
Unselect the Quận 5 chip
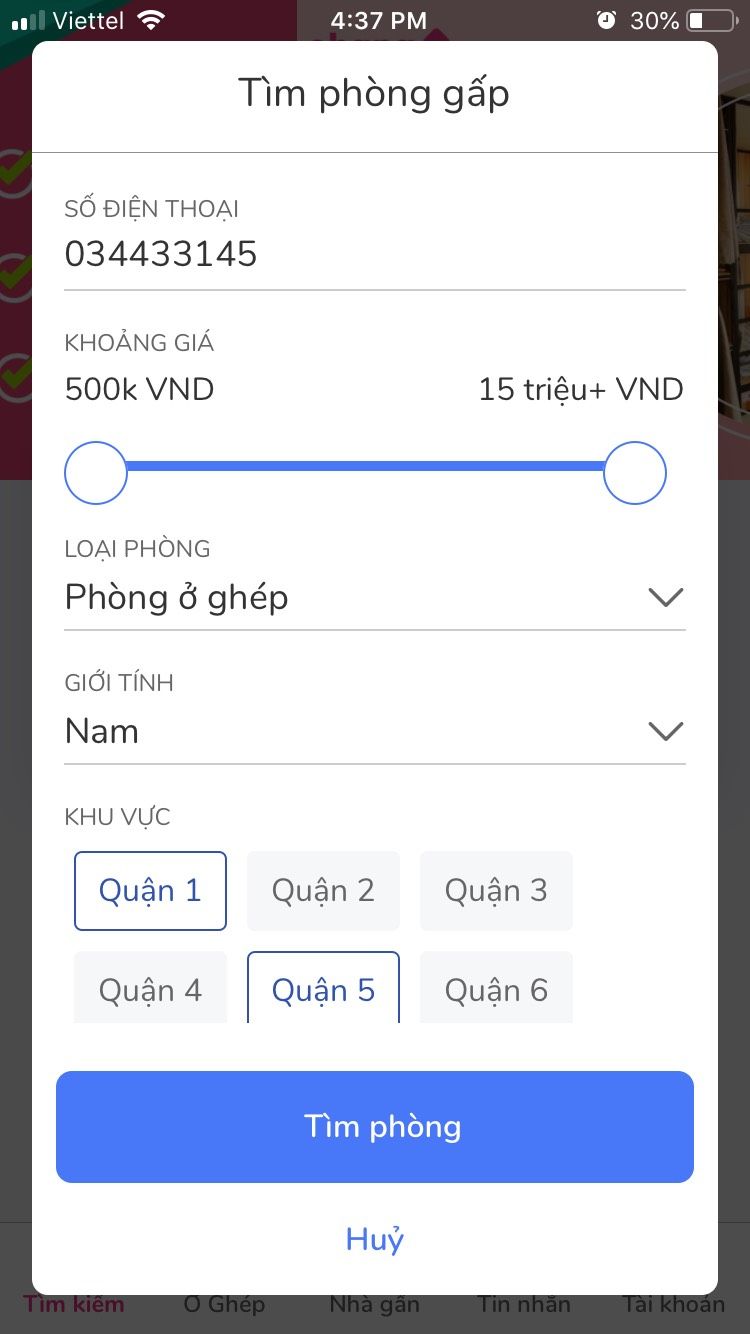click(x=323, y=988)
